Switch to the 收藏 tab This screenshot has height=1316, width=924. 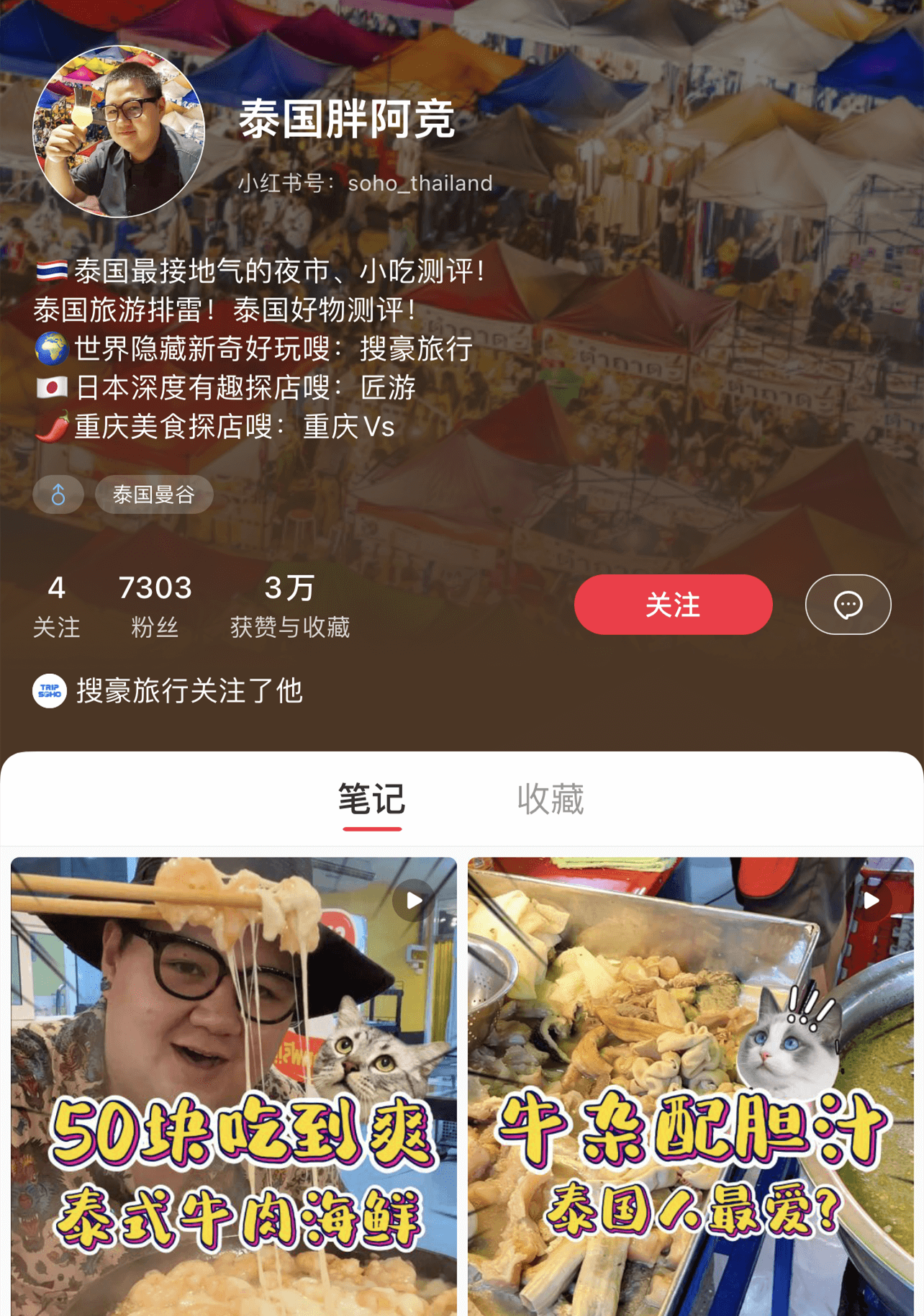pyautogui.click(x=551, y=799)
